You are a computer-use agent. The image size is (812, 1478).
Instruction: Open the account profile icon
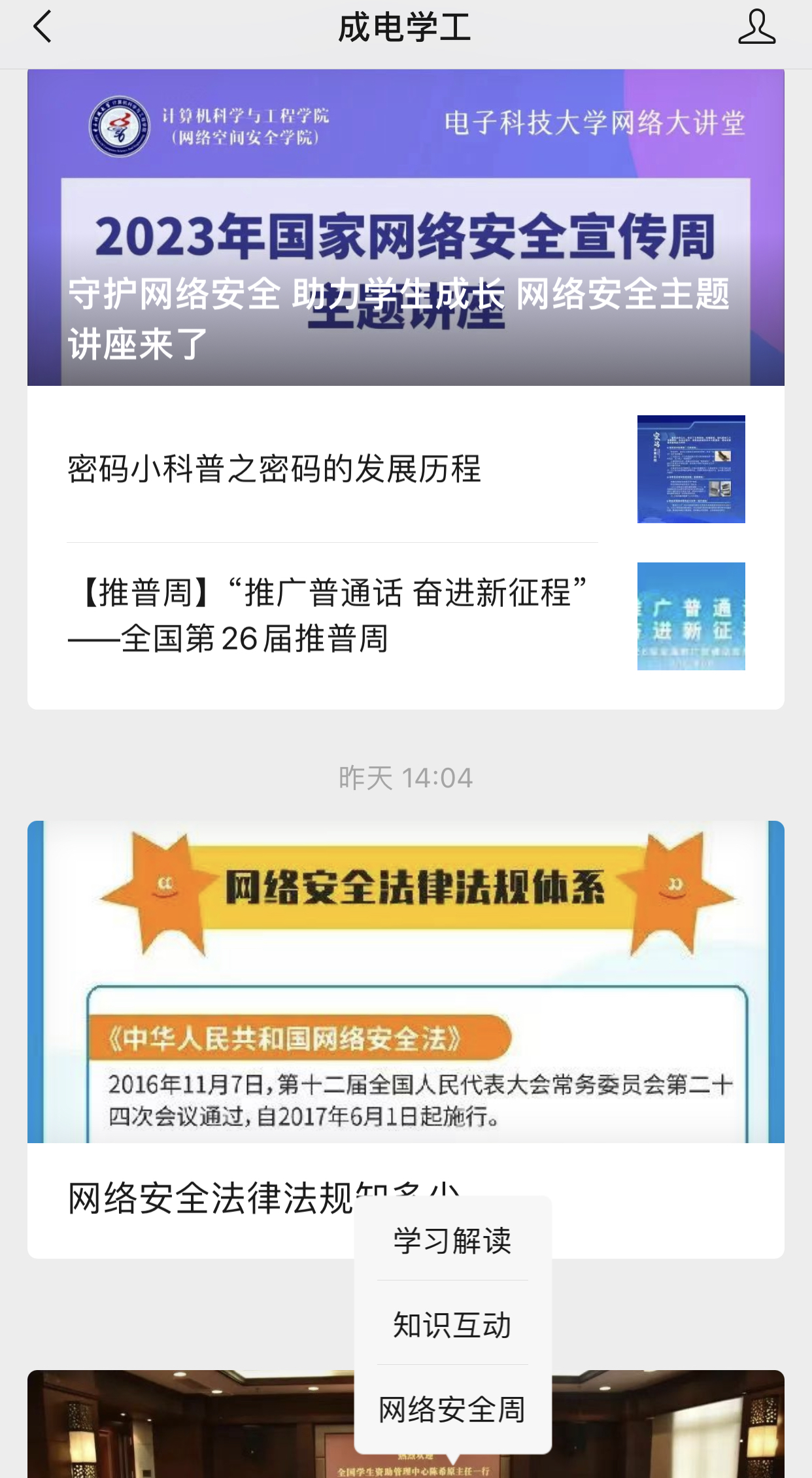coord(756,27)
